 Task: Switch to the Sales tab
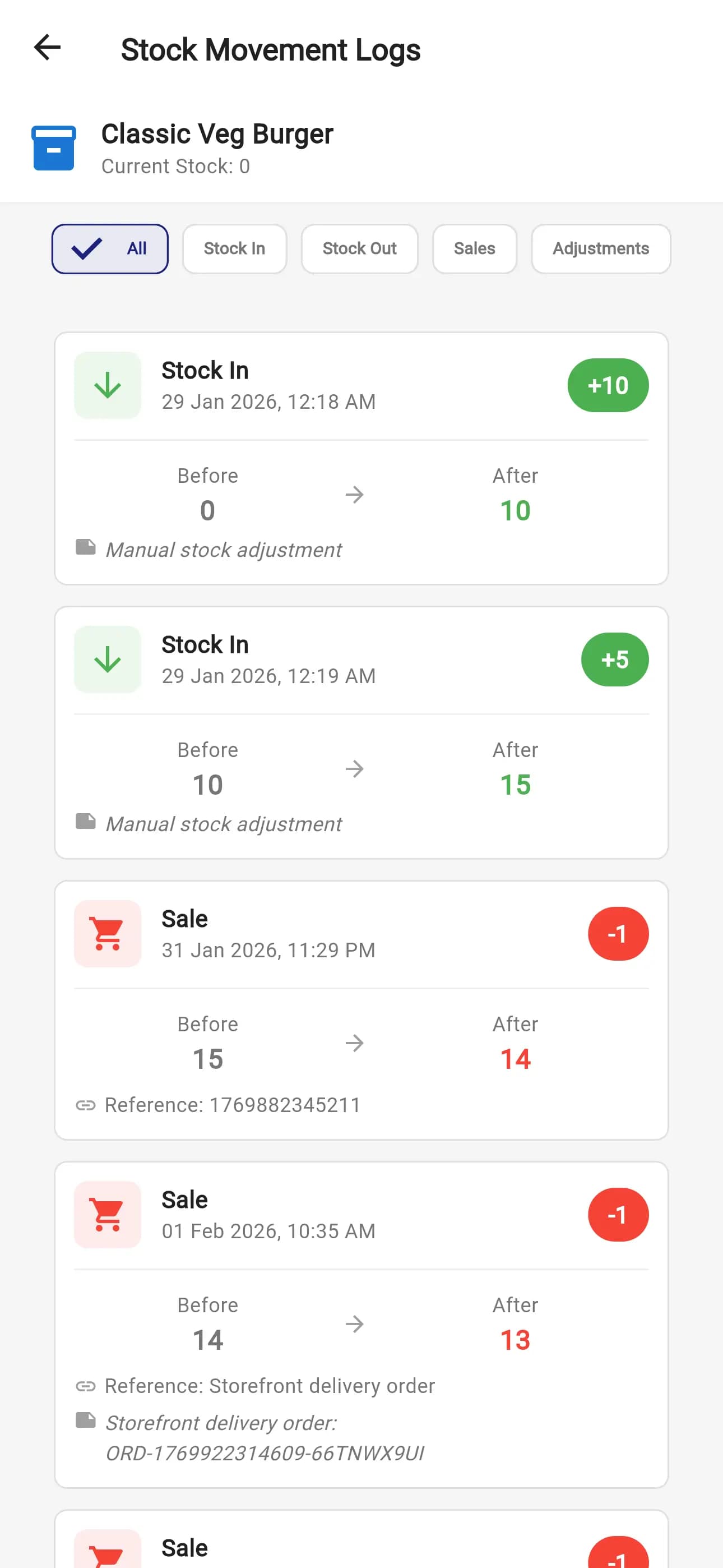(474, 248)
